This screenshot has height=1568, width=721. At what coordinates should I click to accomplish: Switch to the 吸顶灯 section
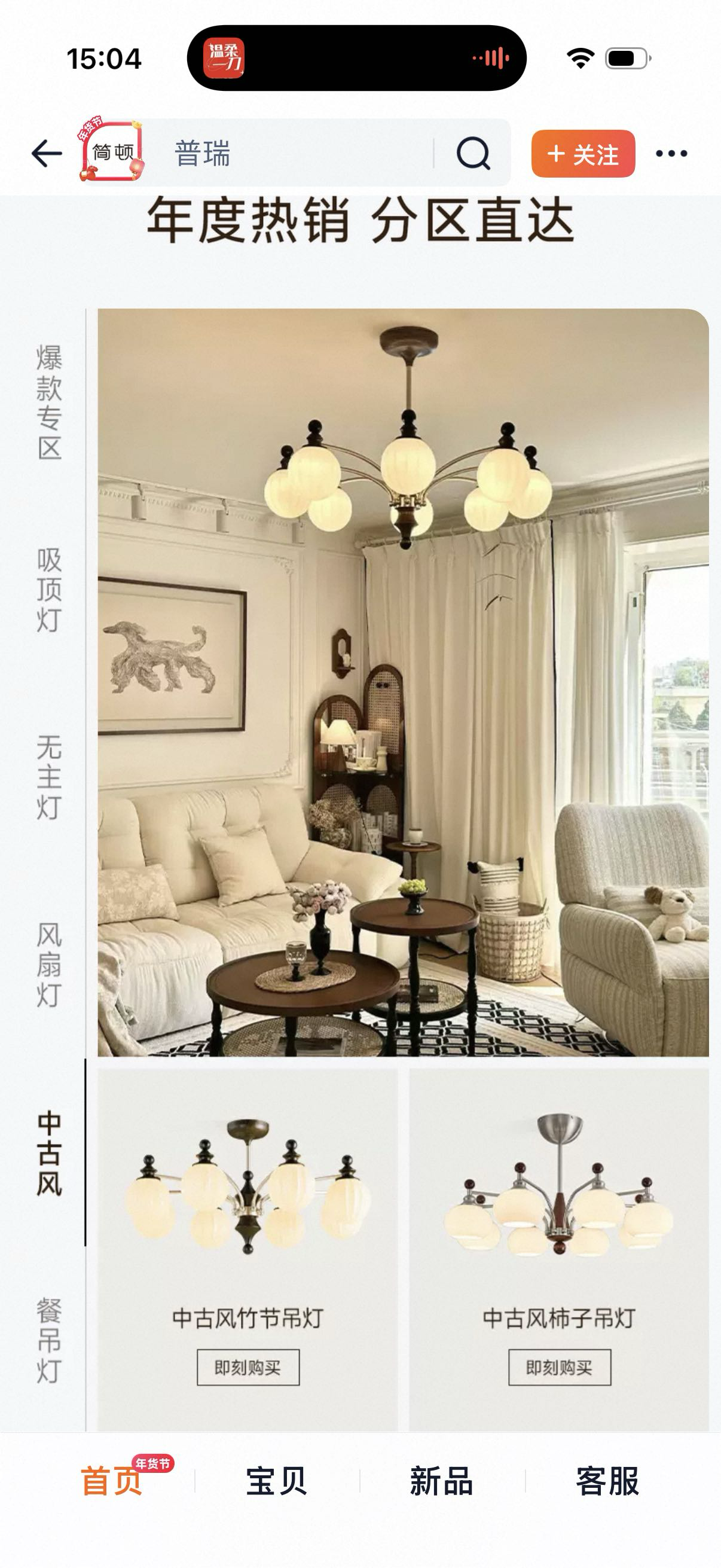point(48,589)
